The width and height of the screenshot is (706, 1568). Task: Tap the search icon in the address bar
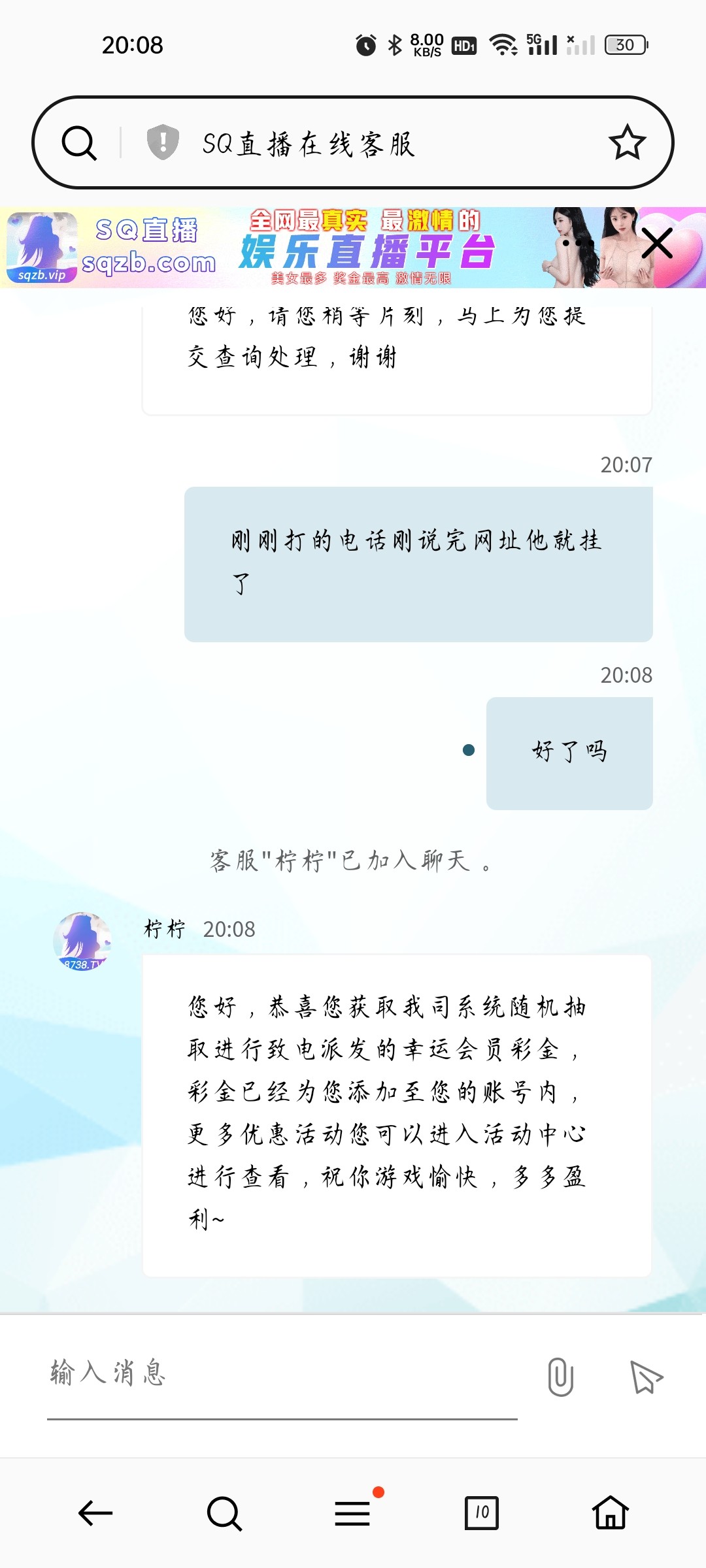point(79,143)
